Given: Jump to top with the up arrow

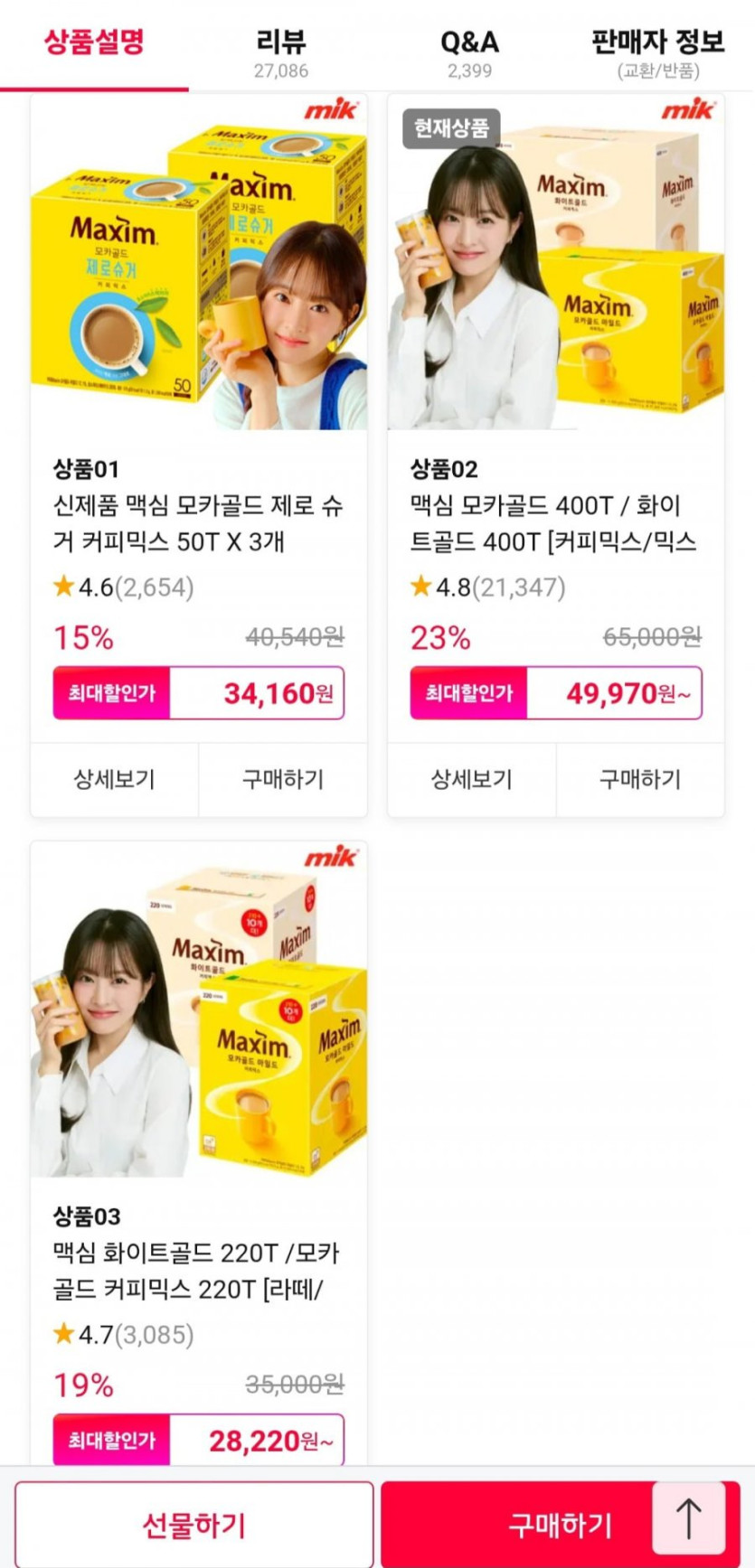Looking at the screenshot, I should click(689, 1519).
